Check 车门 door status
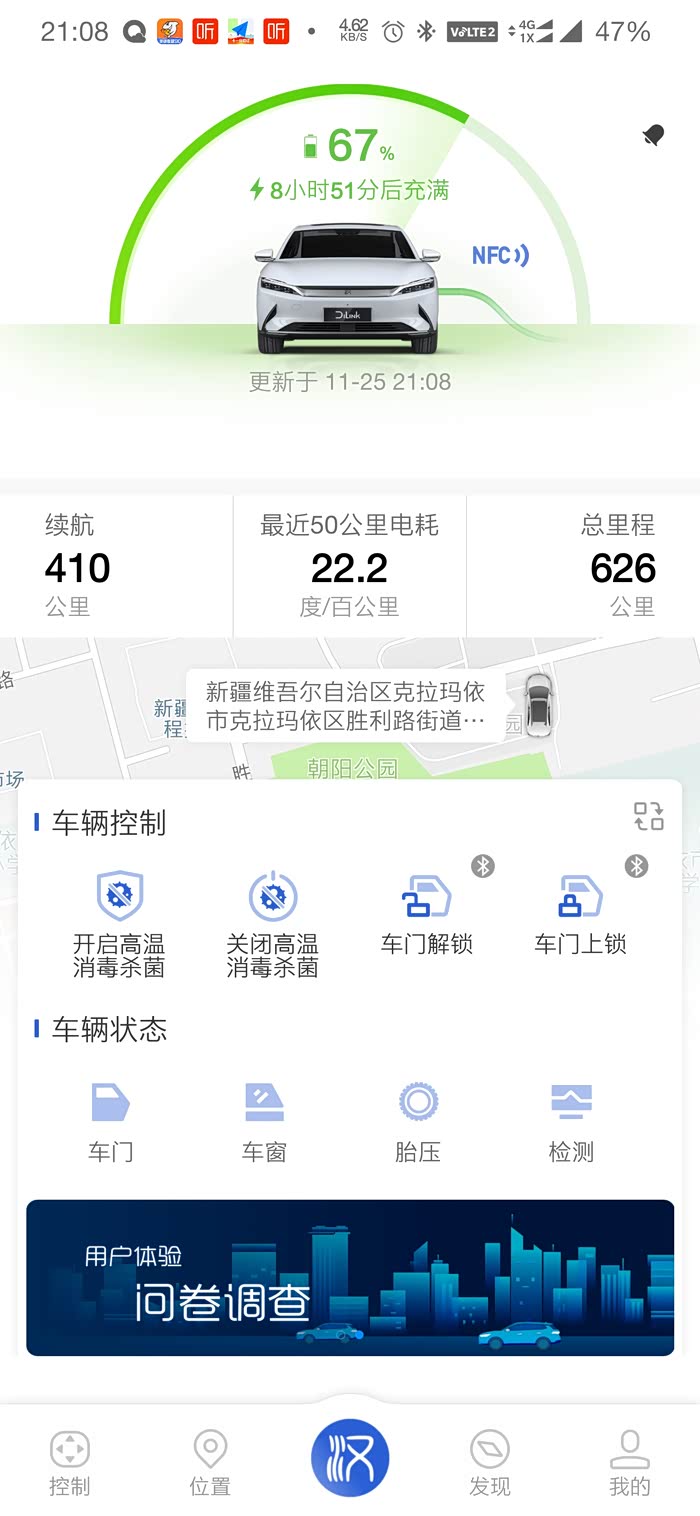Viewport: 700px width, 1516px height. (x=110, y=1121)
